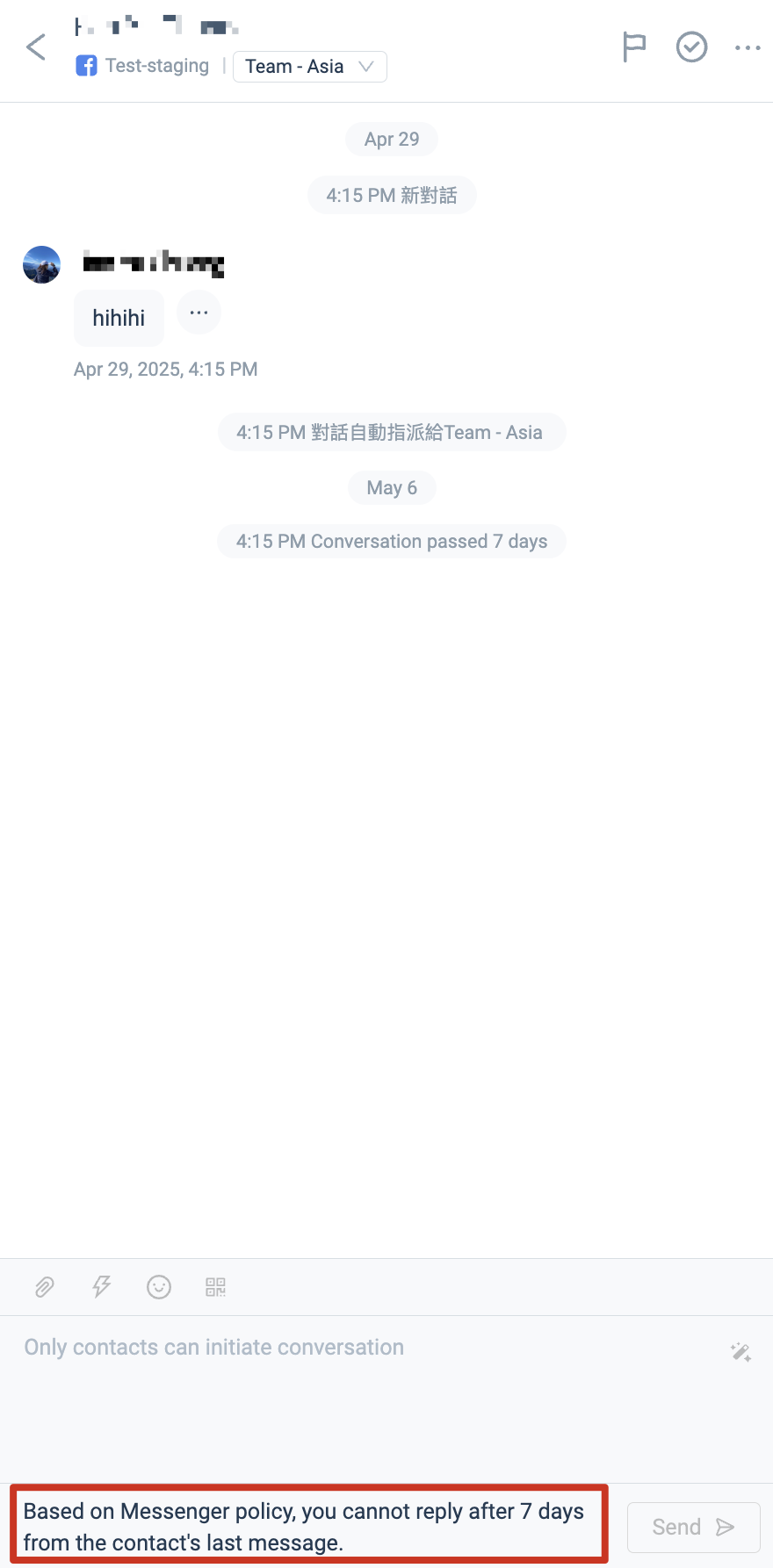
Task: Mark conversation as resolved
Action: pos(692,47)
